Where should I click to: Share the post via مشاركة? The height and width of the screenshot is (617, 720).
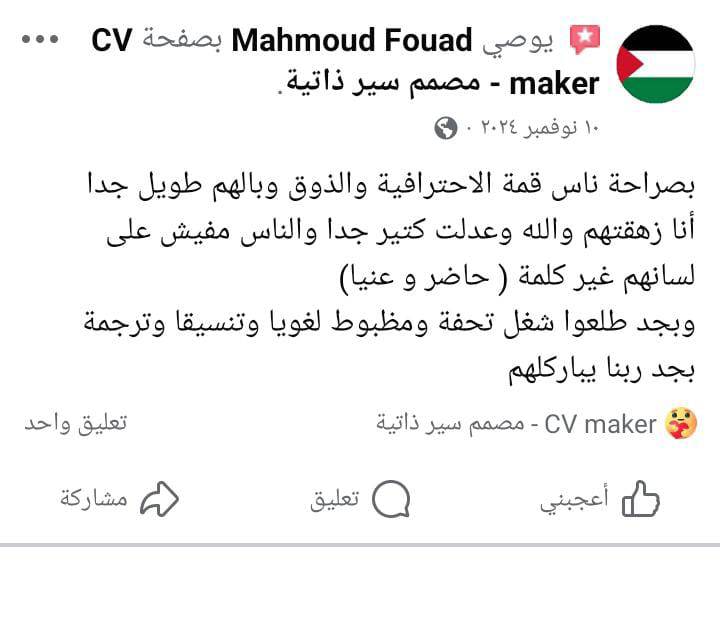tap(119, 500)
